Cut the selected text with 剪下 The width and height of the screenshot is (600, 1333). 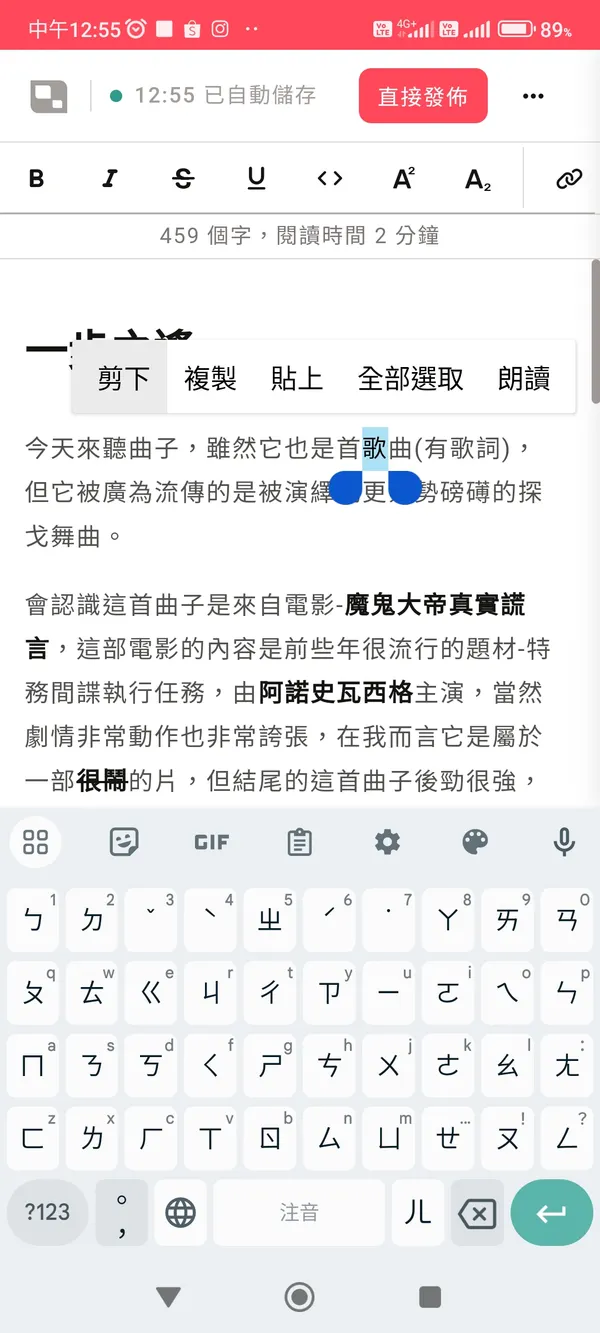123,378
